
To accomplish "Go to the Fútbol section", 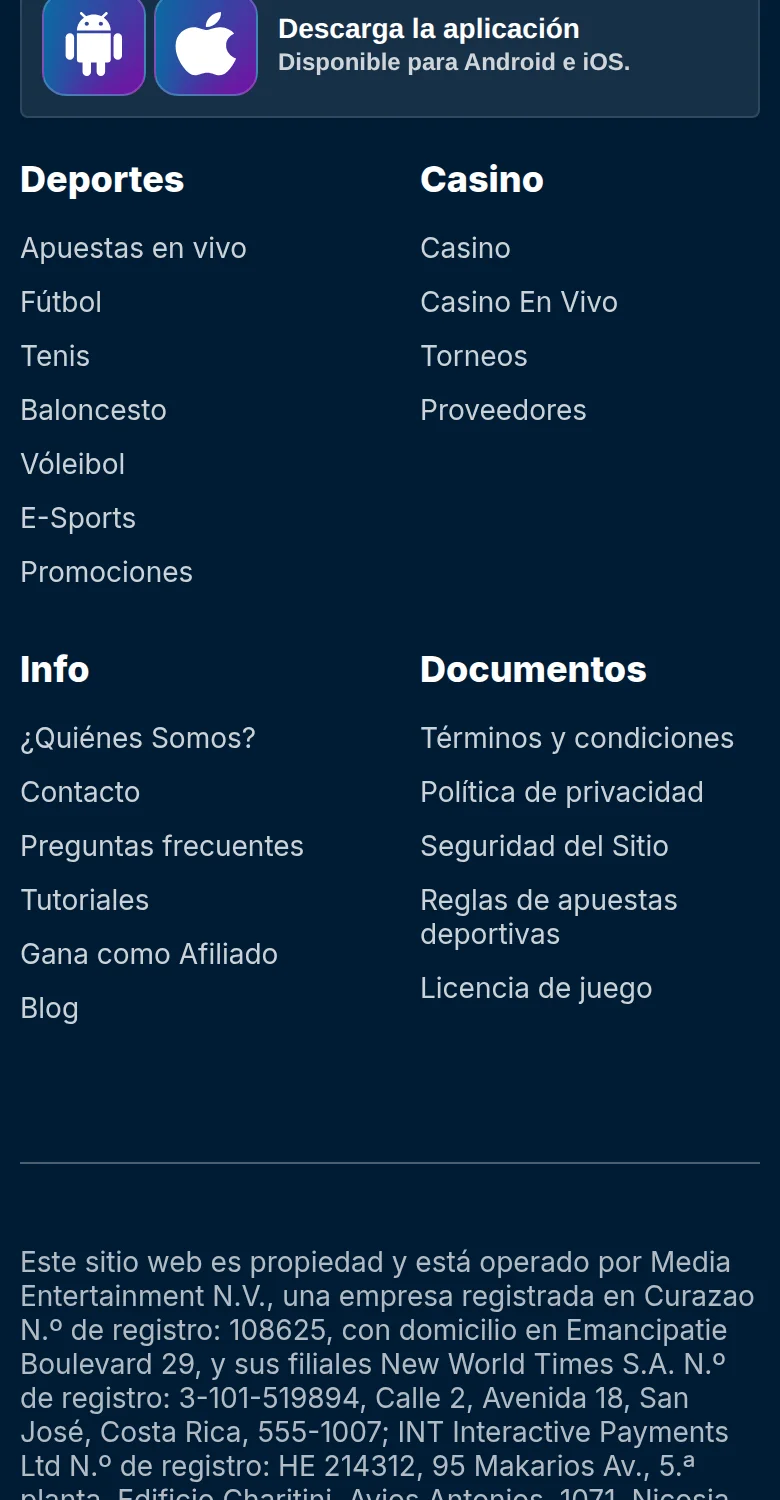I will pos(61,302).
